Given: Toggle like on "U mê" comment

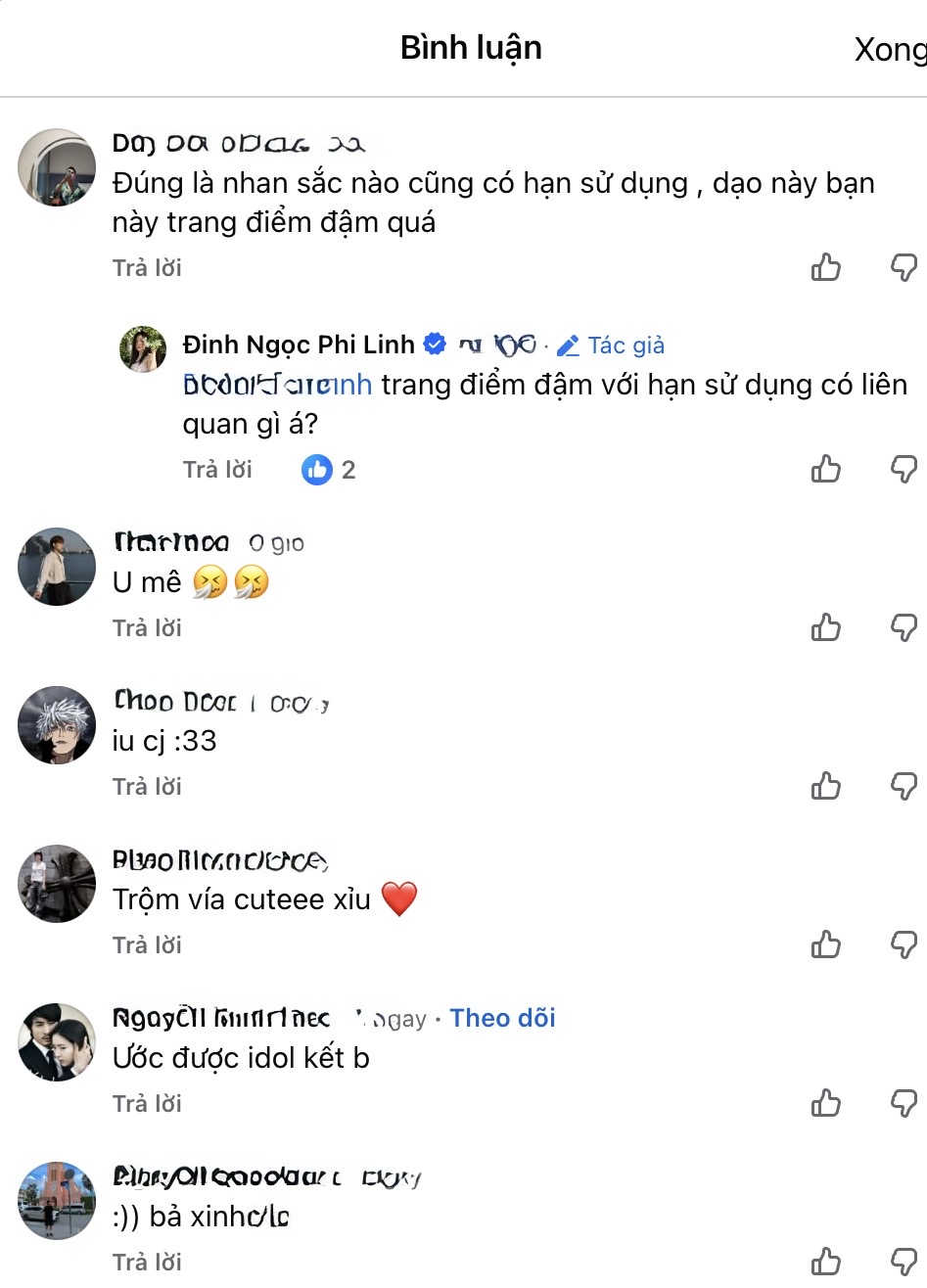Looking at the screenshot, I should click(x=826, y=627).
